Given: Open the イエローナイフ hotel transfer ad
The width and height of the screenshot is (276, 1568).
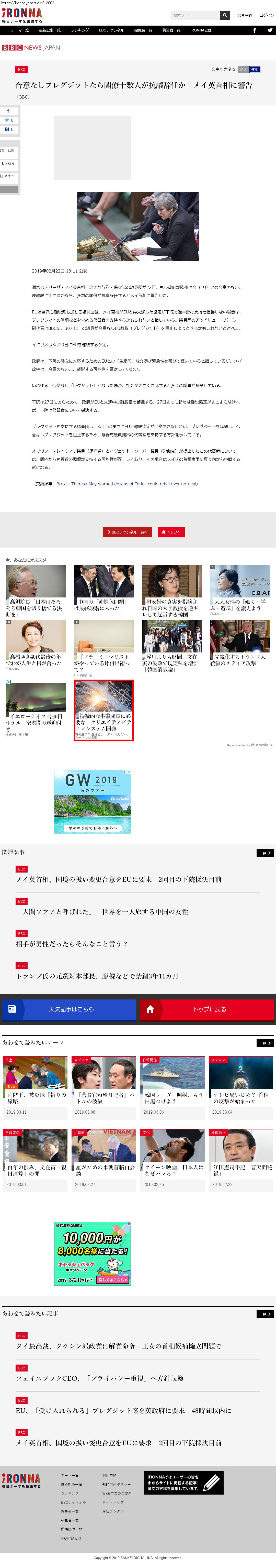Looking at the screenshot, I should coord(36,720).
